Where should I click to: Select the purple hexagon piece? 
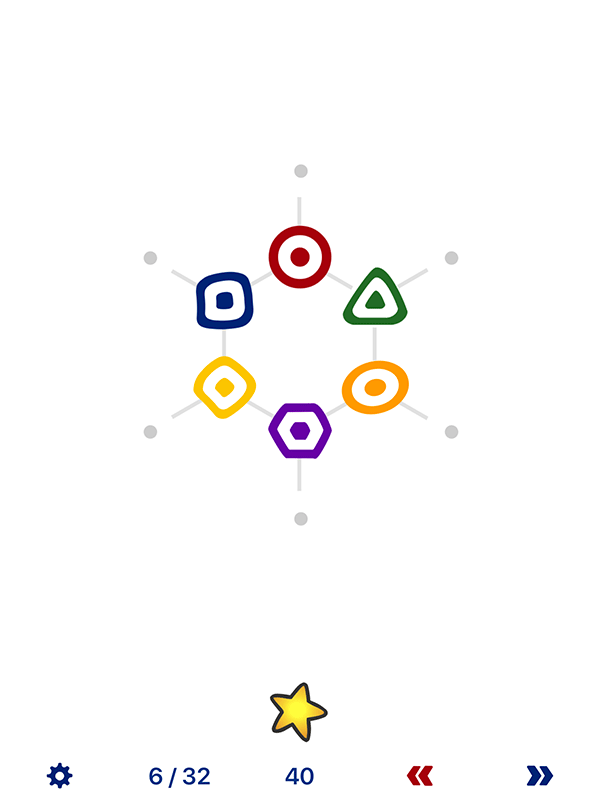(300, 430)
